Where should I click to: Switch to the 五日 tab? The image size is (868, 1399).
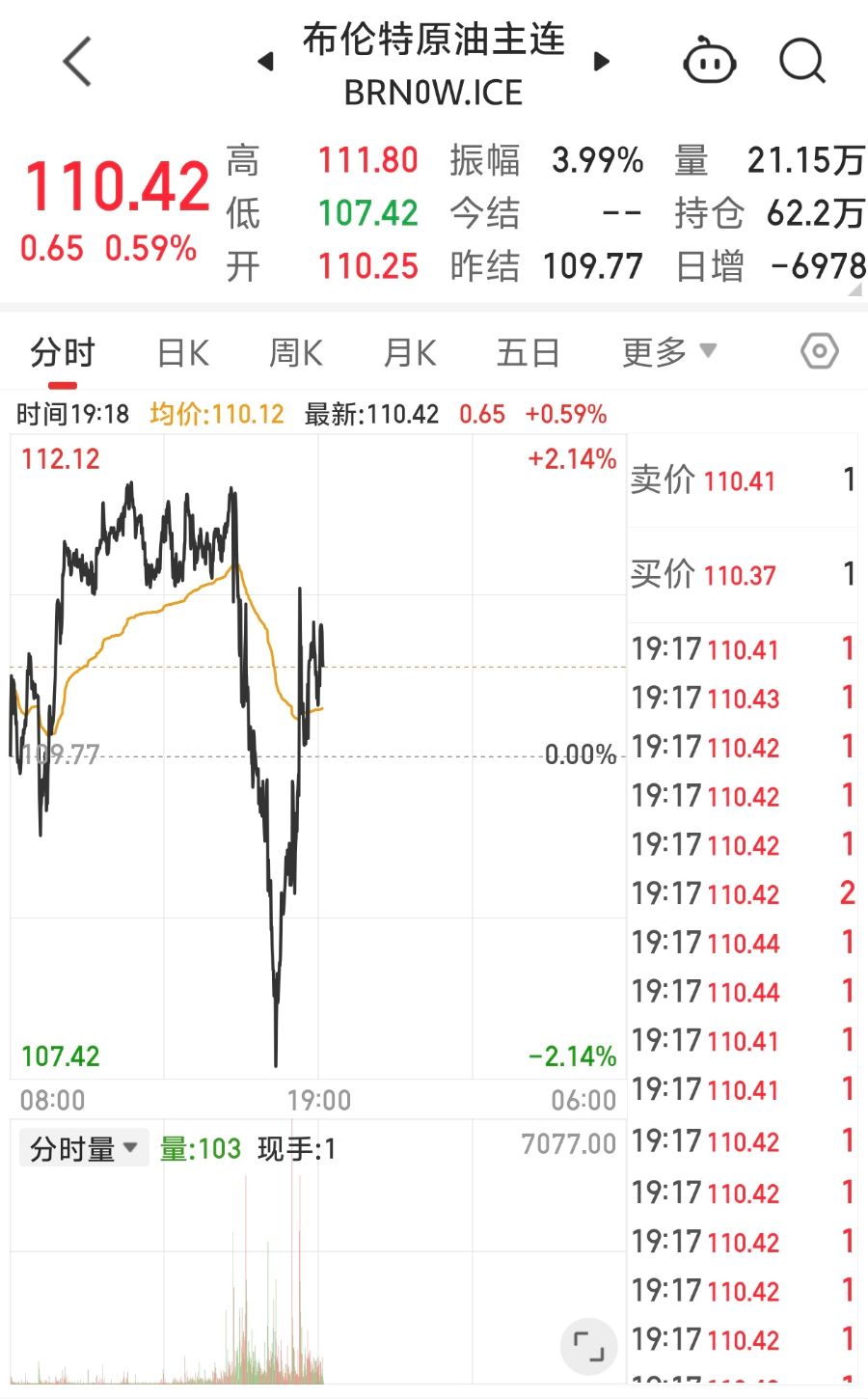pos(528,353)
